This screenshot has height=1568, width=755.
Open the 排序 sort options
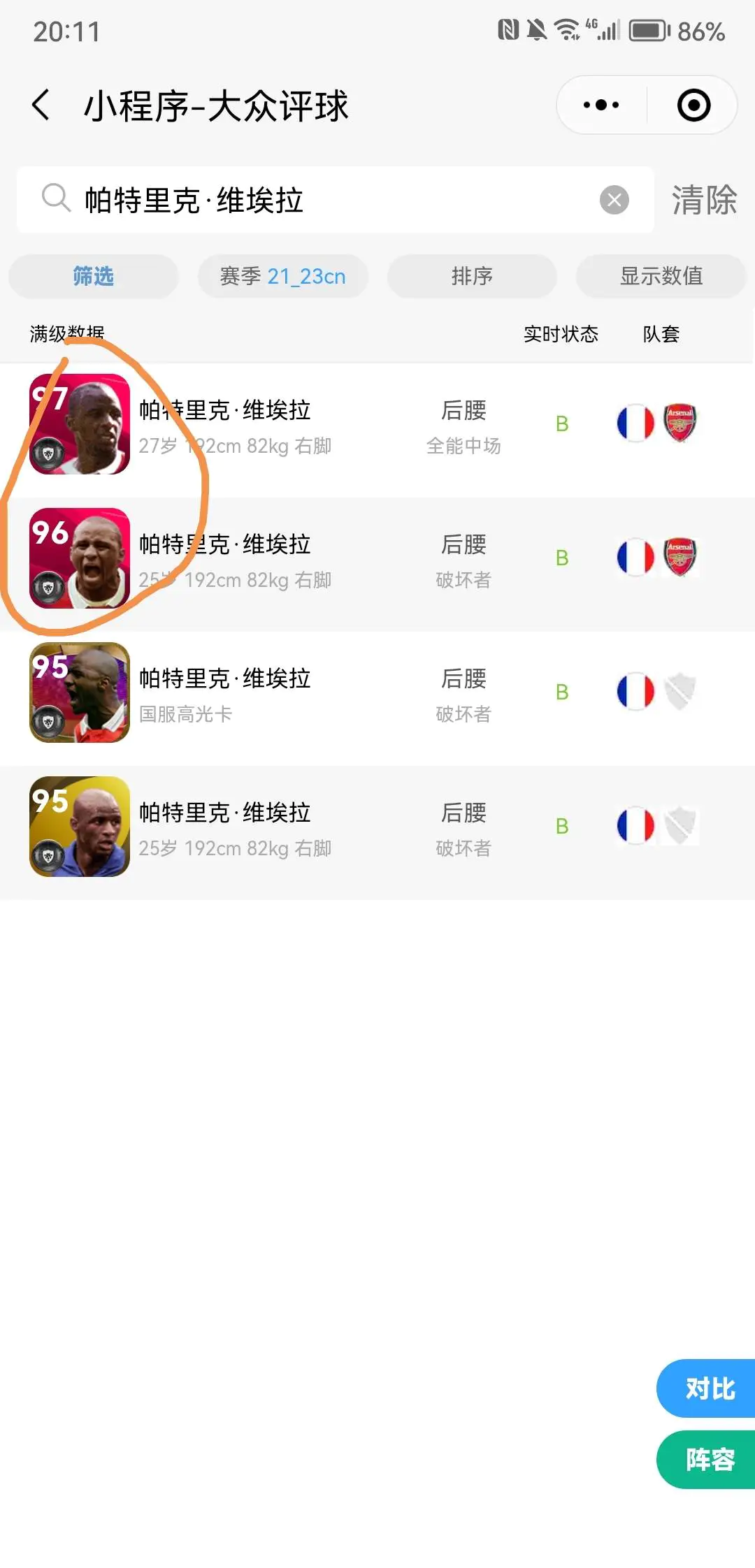pos(472,276)
